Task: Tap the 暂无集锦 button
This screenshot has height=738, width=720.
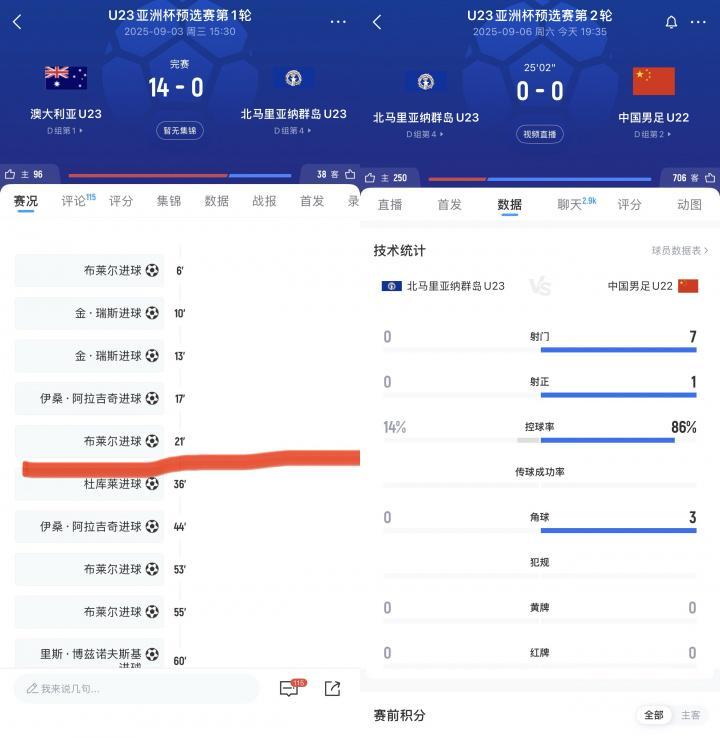Action: point(179,131)
